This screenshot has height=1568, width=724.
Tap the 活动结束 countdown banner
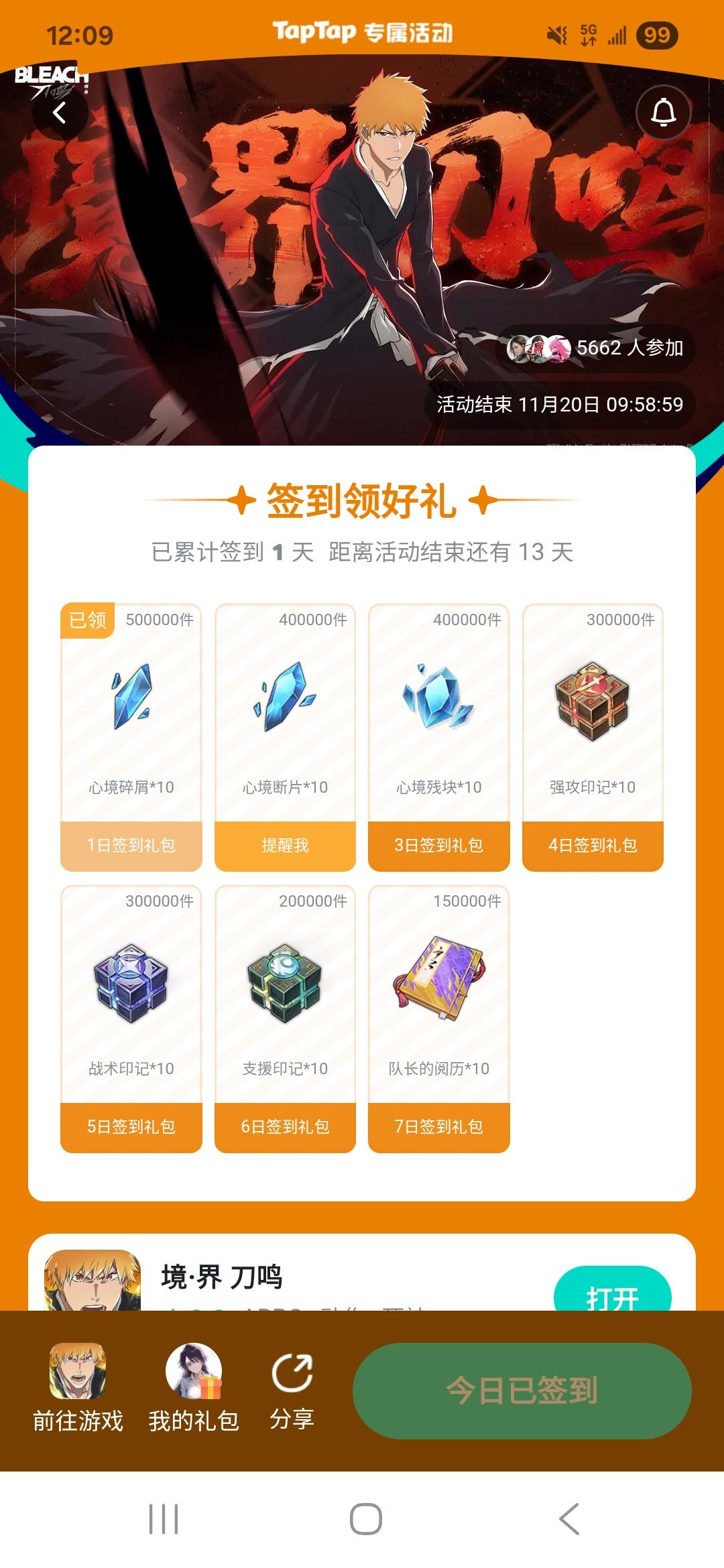point(560,404)
